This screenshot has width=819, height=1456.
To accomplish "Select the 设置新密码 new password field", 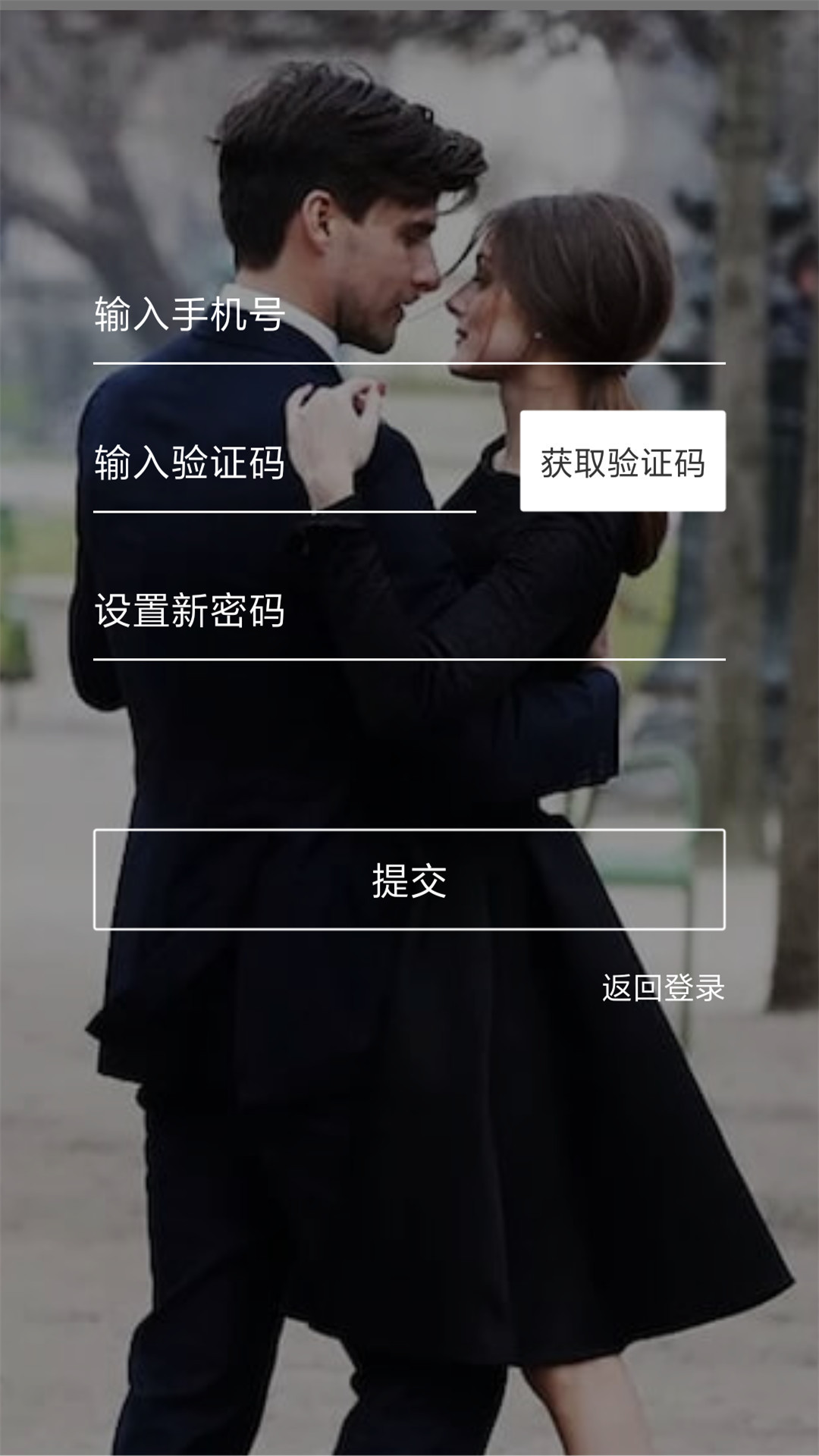I will click(409, 611).
